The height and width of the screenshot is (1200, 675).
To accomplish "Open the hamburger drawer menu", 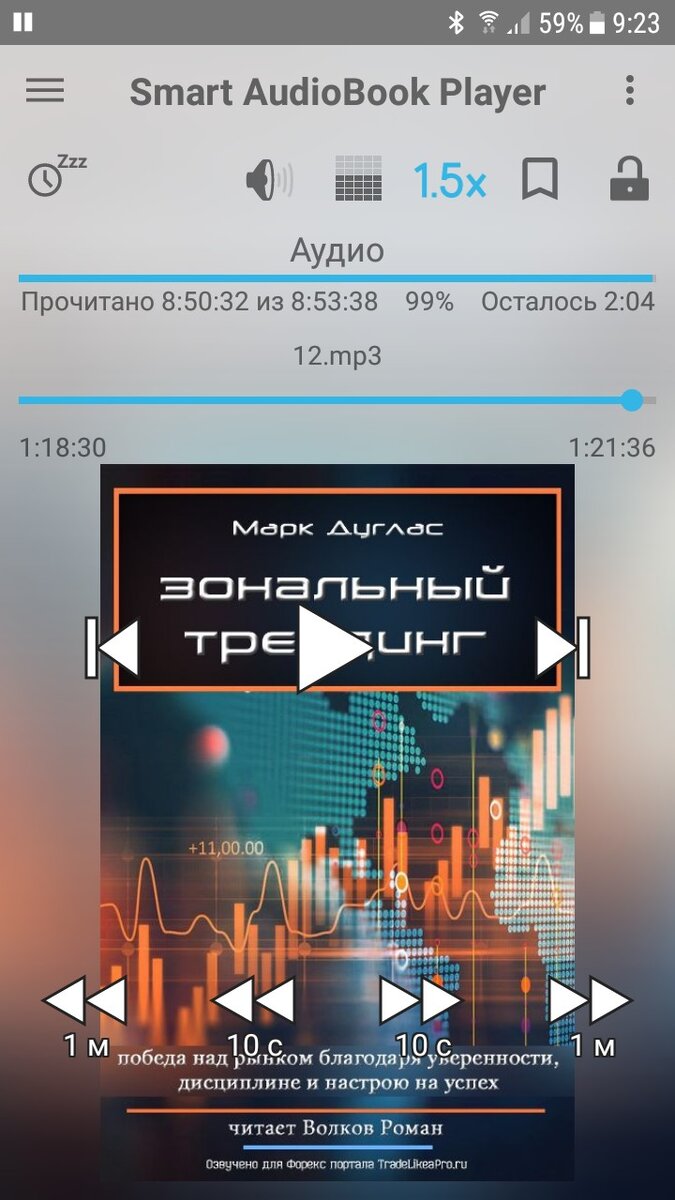I will click(x=45, y=91).
